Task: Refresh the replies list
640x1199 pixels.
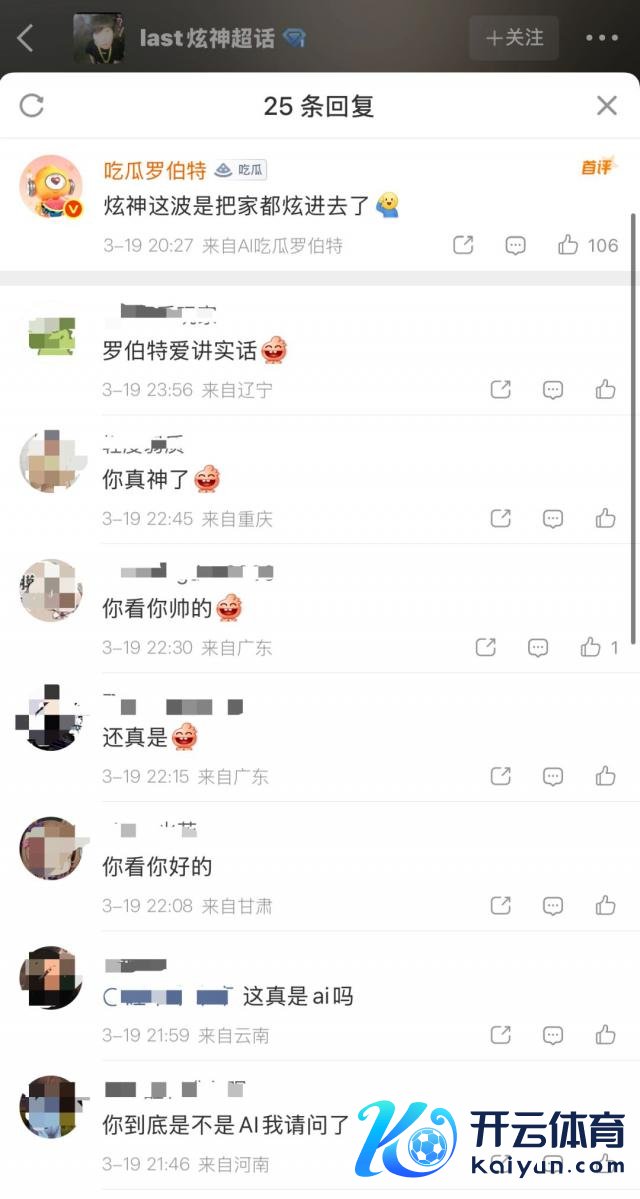Action: [32, 106]
